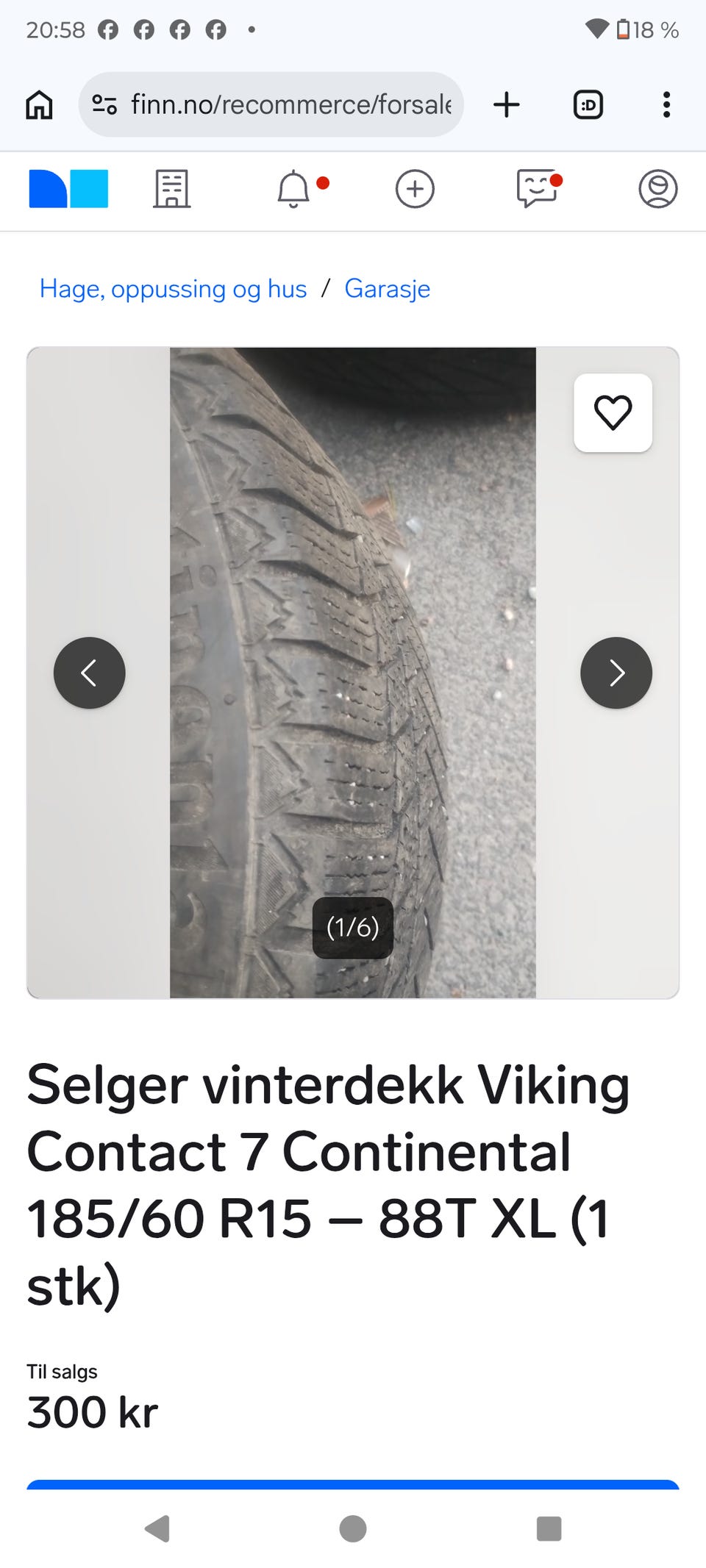This screenshot has height=1568, width=706.
Task: Save this ad with the heart
Action: pyautogui.click(x=613, y=412)
